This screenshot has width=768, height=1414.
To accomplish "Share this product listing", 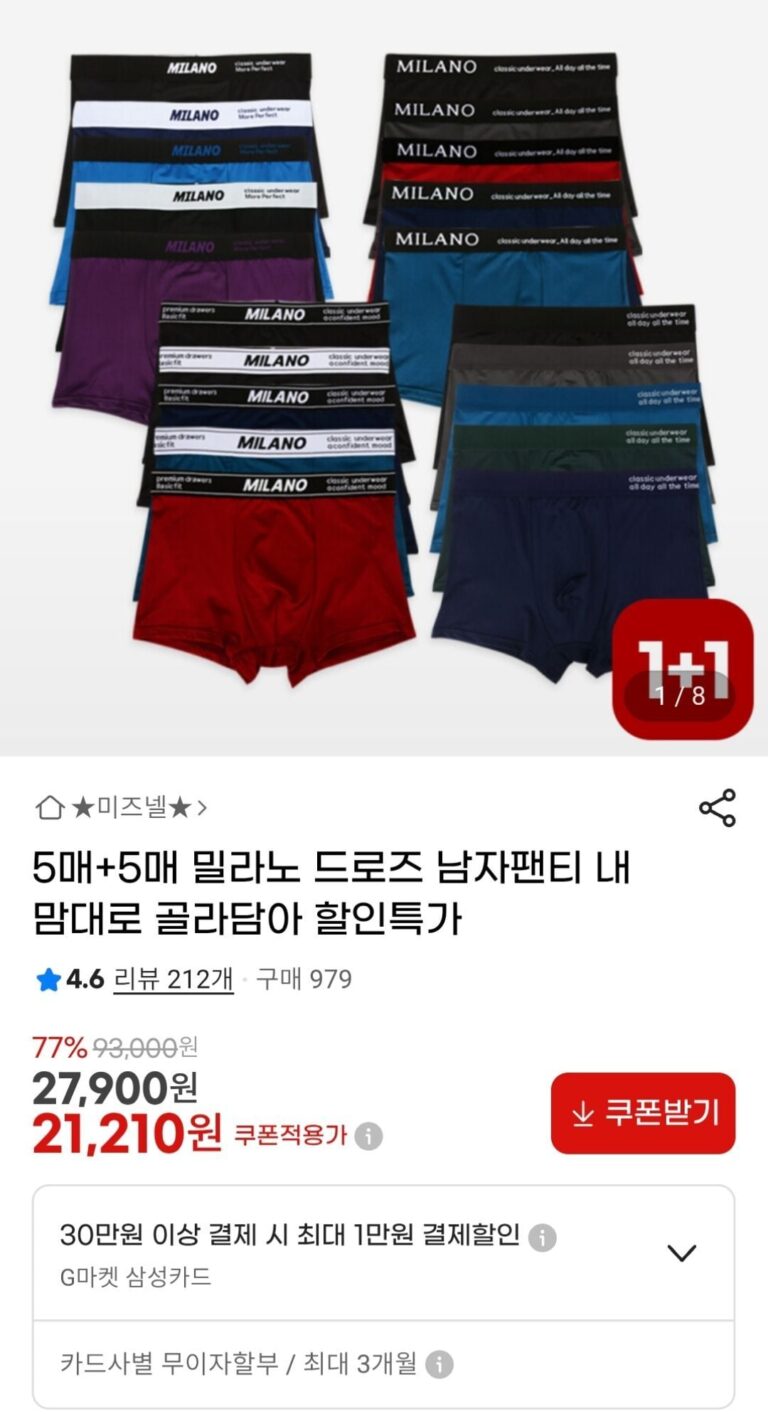I will point(717,808).
